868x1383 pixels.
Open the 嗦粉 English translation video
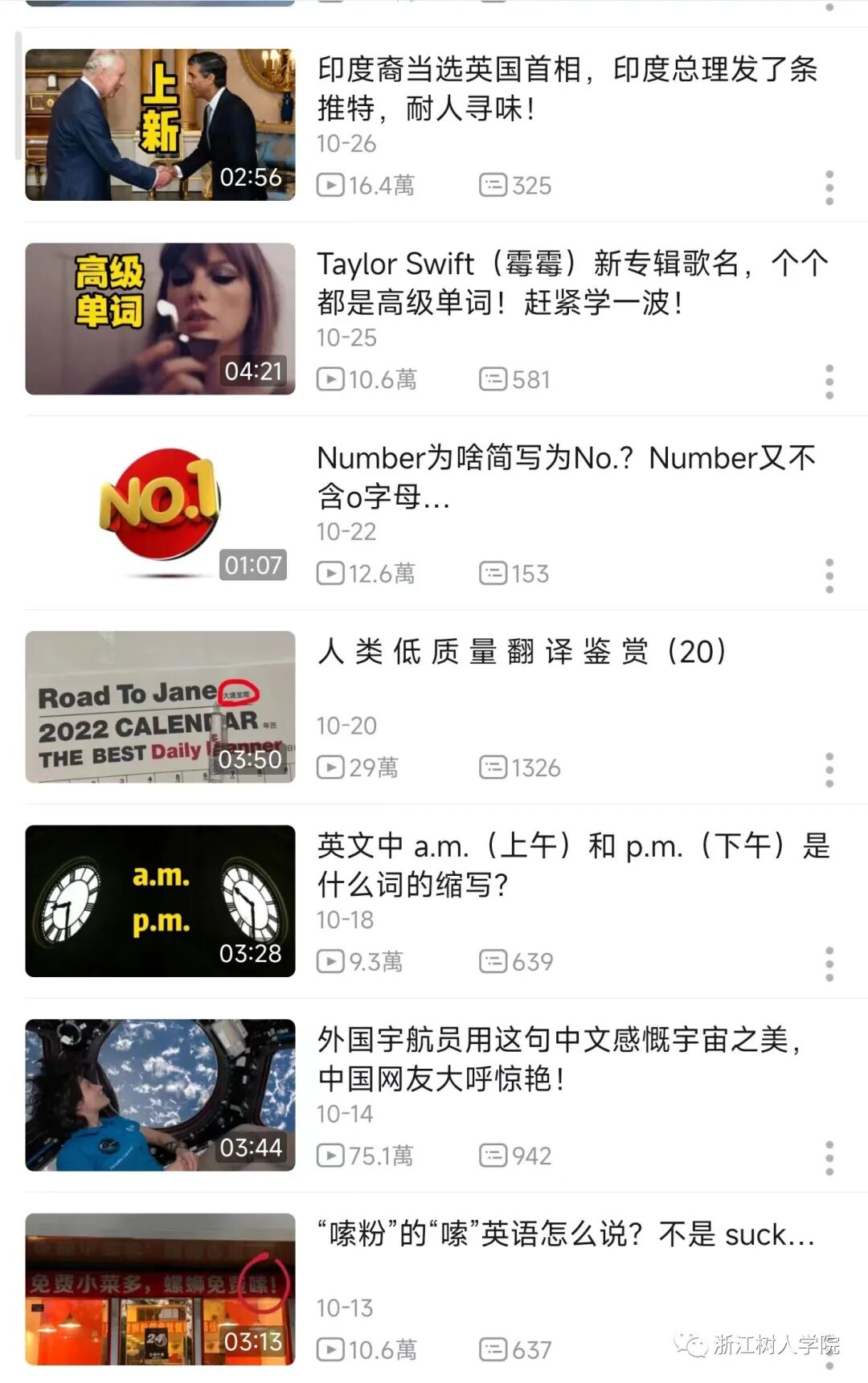(x=161, y=1289)
